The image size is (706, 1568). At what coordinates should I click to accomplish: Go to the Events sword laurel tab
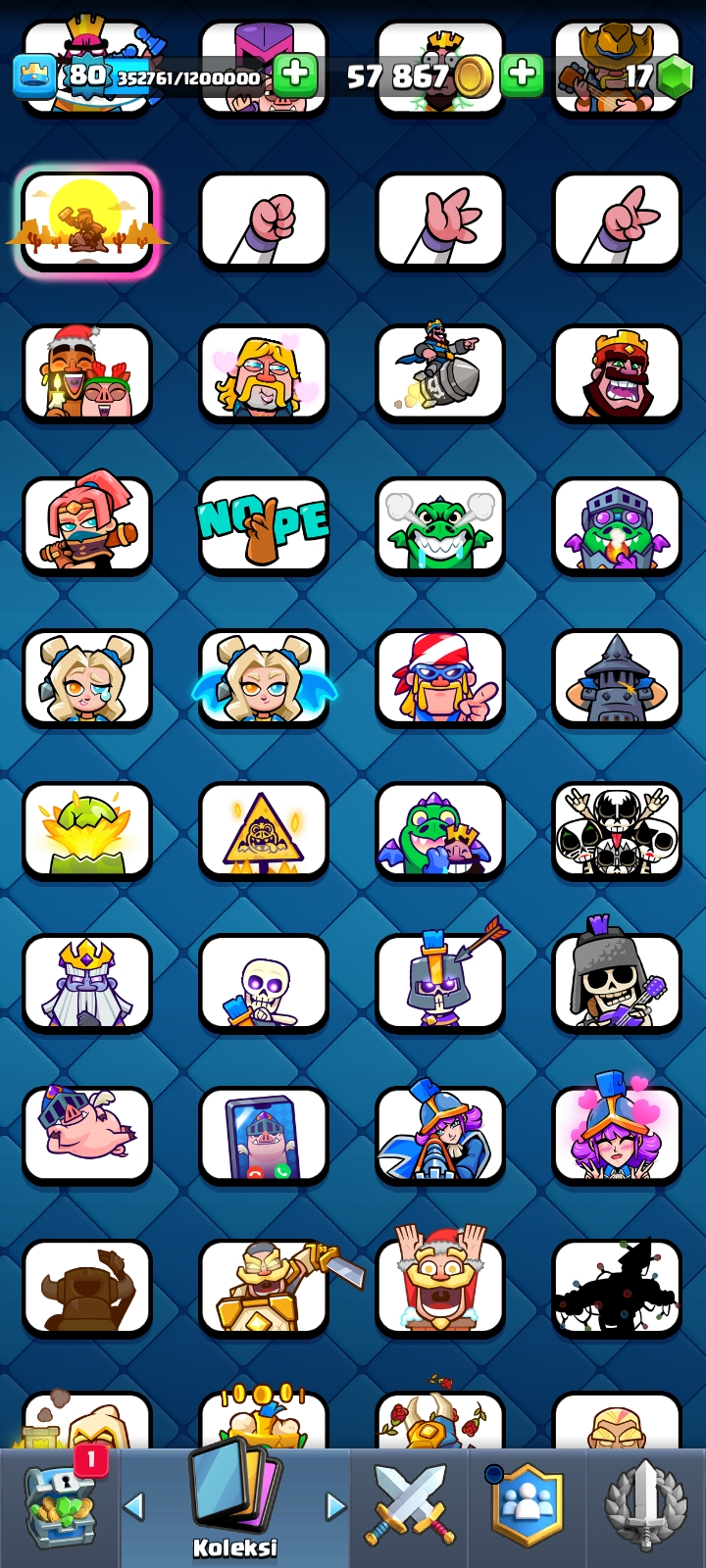(x=645, y=1509)
